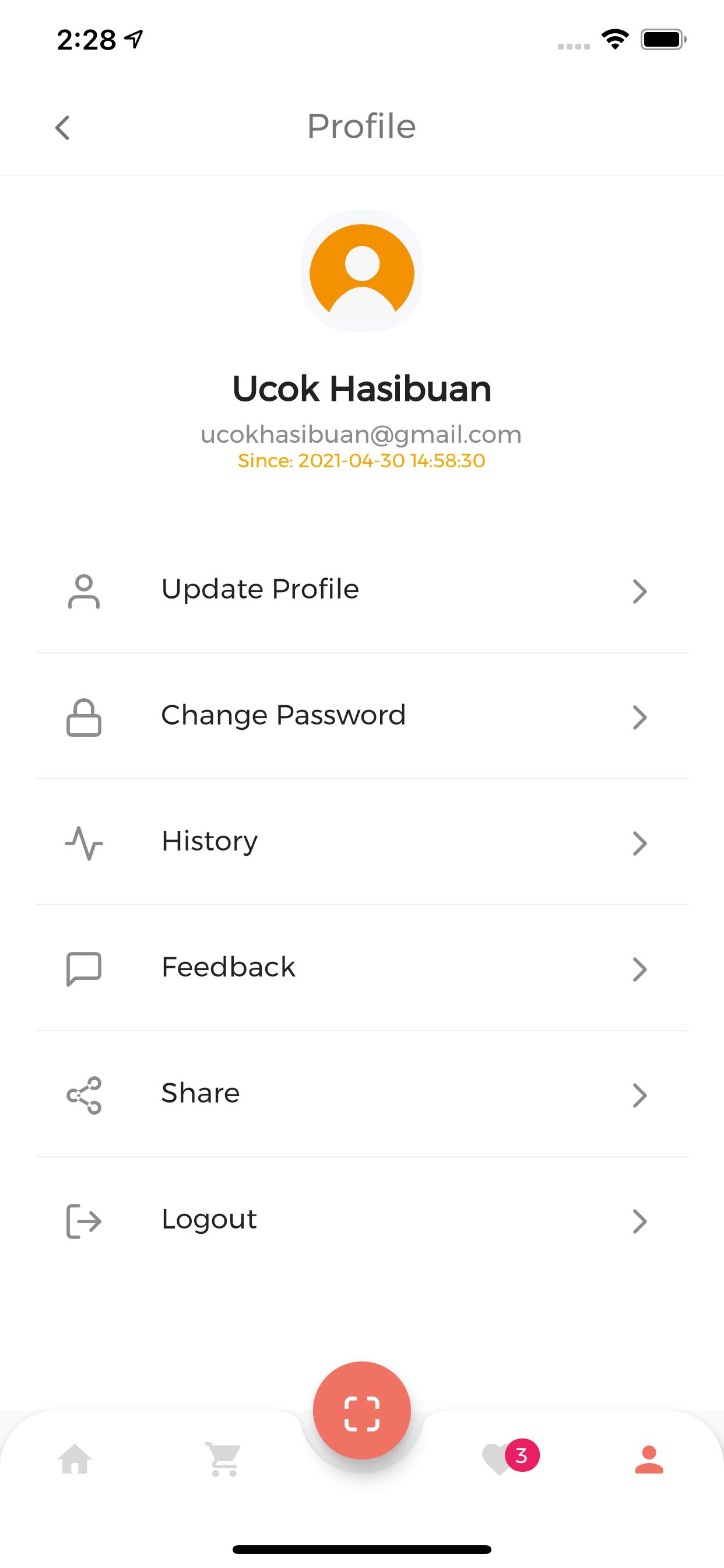Image resolution: width=724 pixels, height=1568 pixels.
Task: Go back using the header arrow
Action: coord(62,128)
